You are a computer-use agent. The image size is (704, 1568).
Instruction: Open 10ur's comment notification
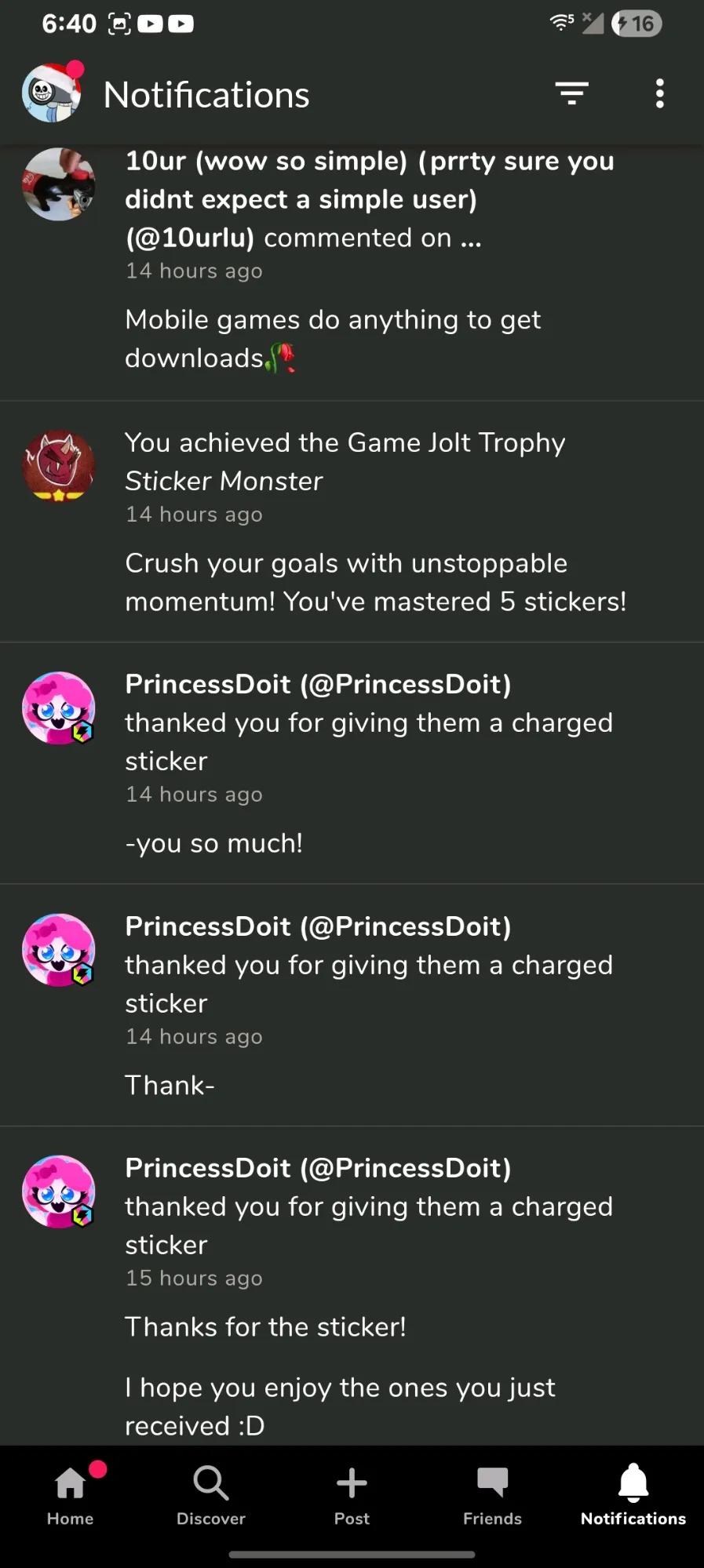[352, 272]
